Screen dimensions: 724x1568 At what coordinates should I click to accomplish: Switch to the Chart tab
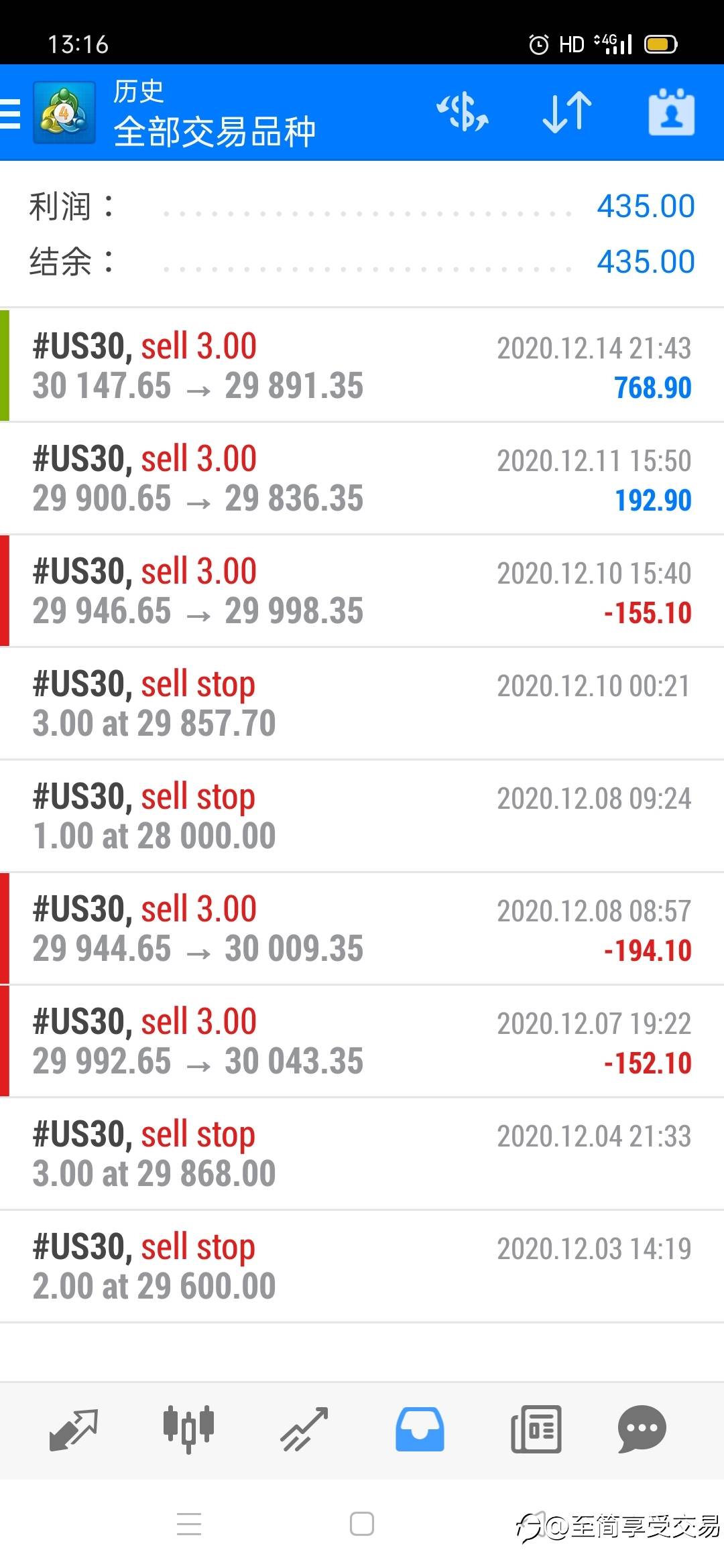coord(188,1429)
